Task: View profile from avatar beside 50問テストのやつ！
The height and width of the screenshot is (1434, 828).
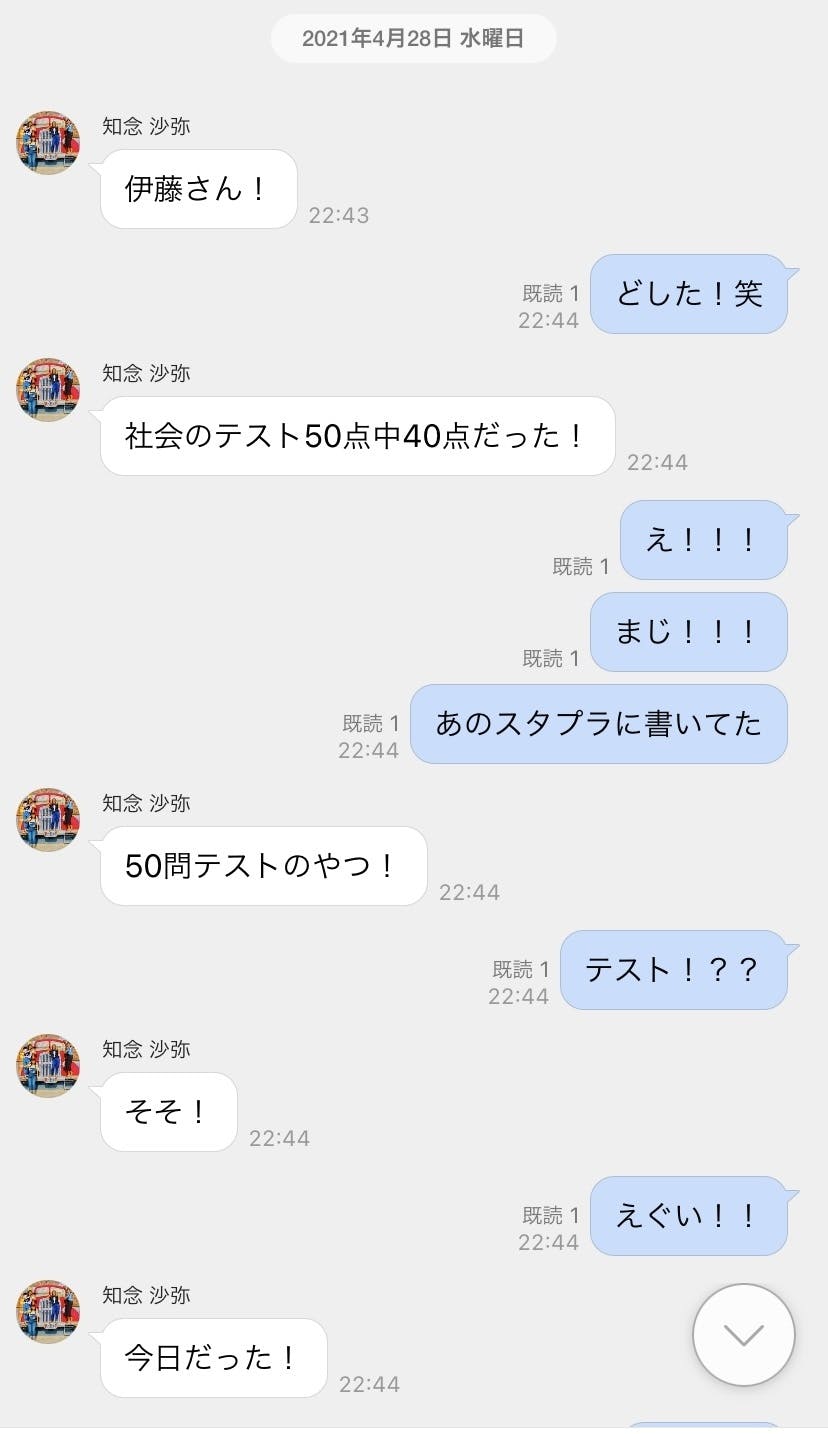Action: pyautogui.click(x=48, y=820)
